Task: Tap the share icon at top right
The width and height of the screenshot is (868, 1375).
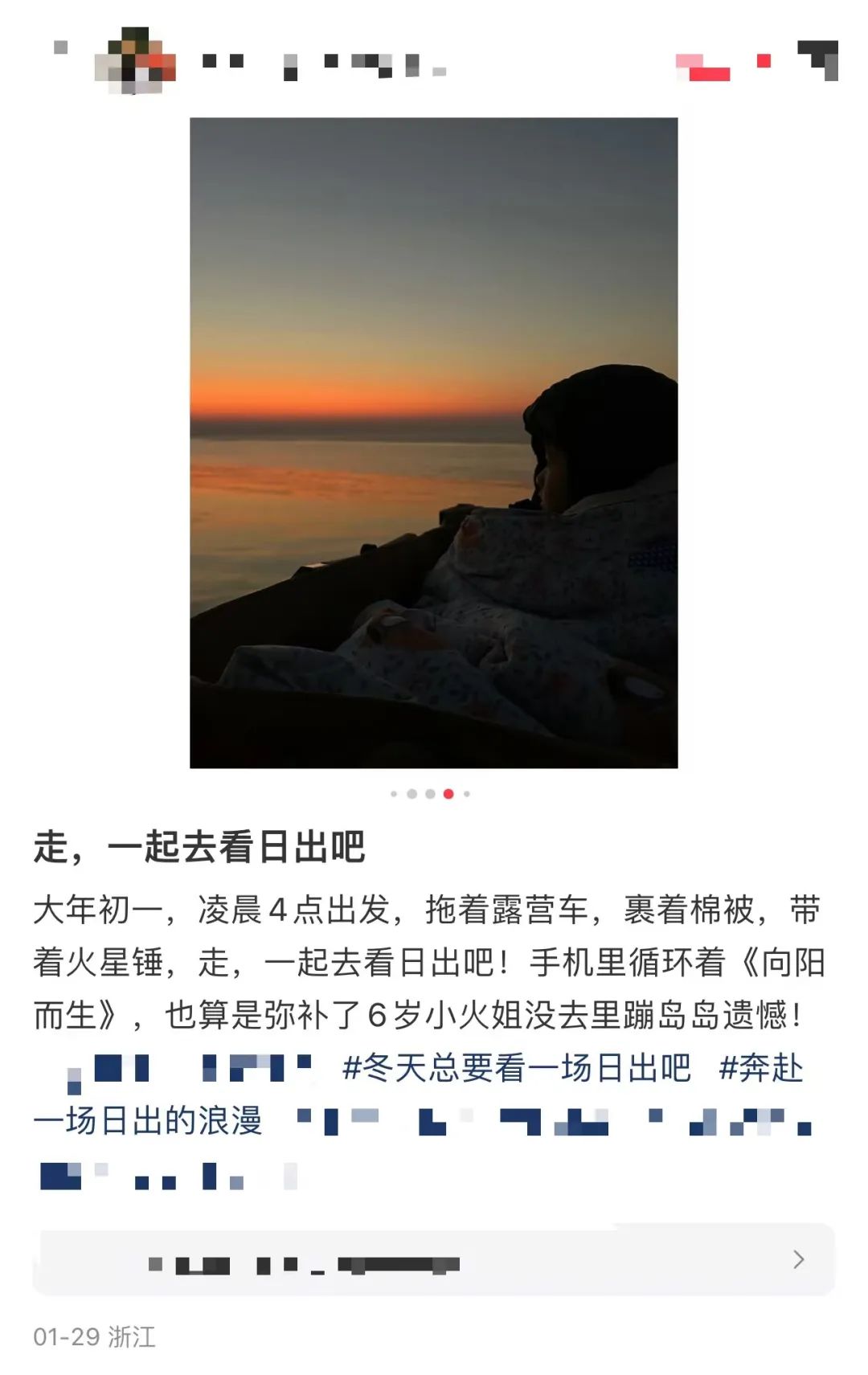Action: click(x=819, y=59)
